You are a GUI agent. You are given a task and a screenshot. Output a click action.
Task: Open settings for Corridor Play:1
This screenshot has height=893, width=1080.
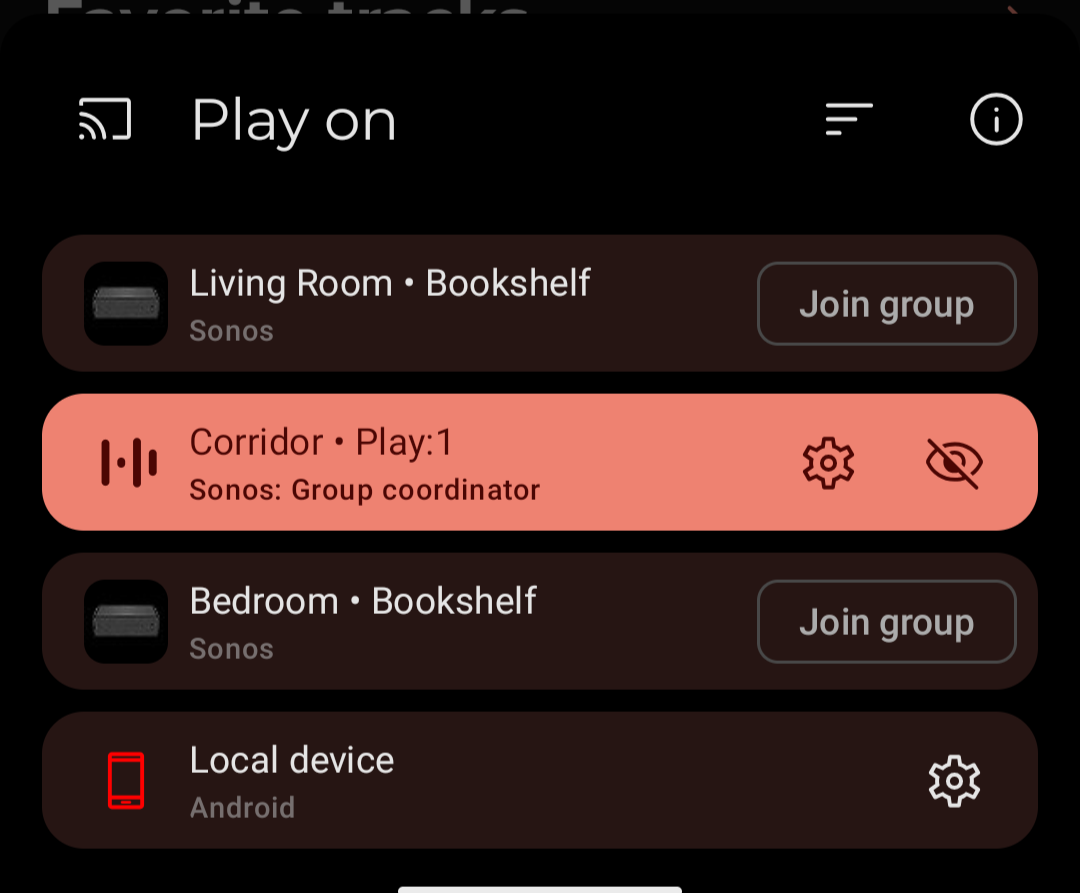(828, 463)
